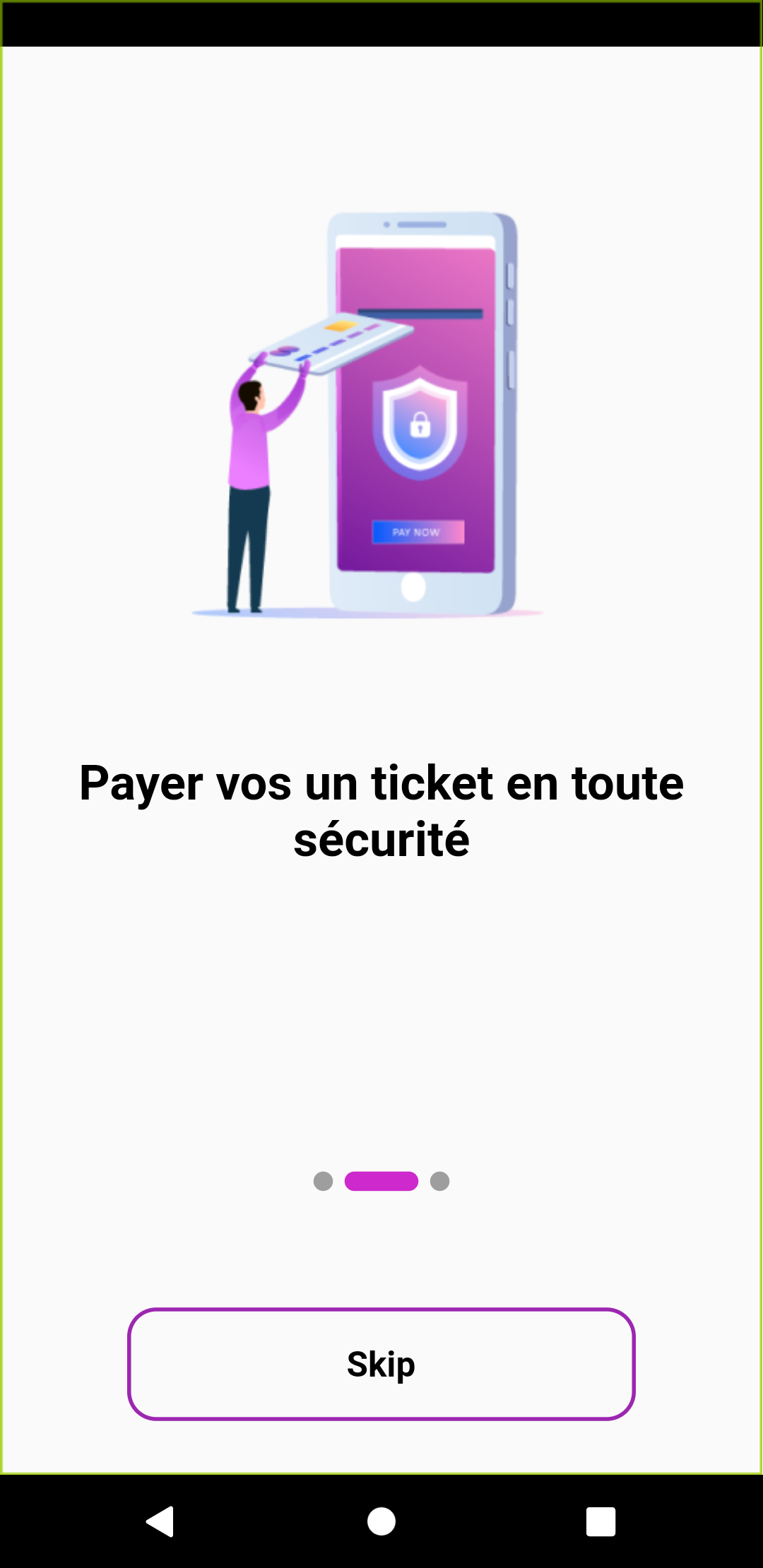The height and width of the screenshot is (1568, 763).
Task: Go to the home screen
Action: point(381,1521)
